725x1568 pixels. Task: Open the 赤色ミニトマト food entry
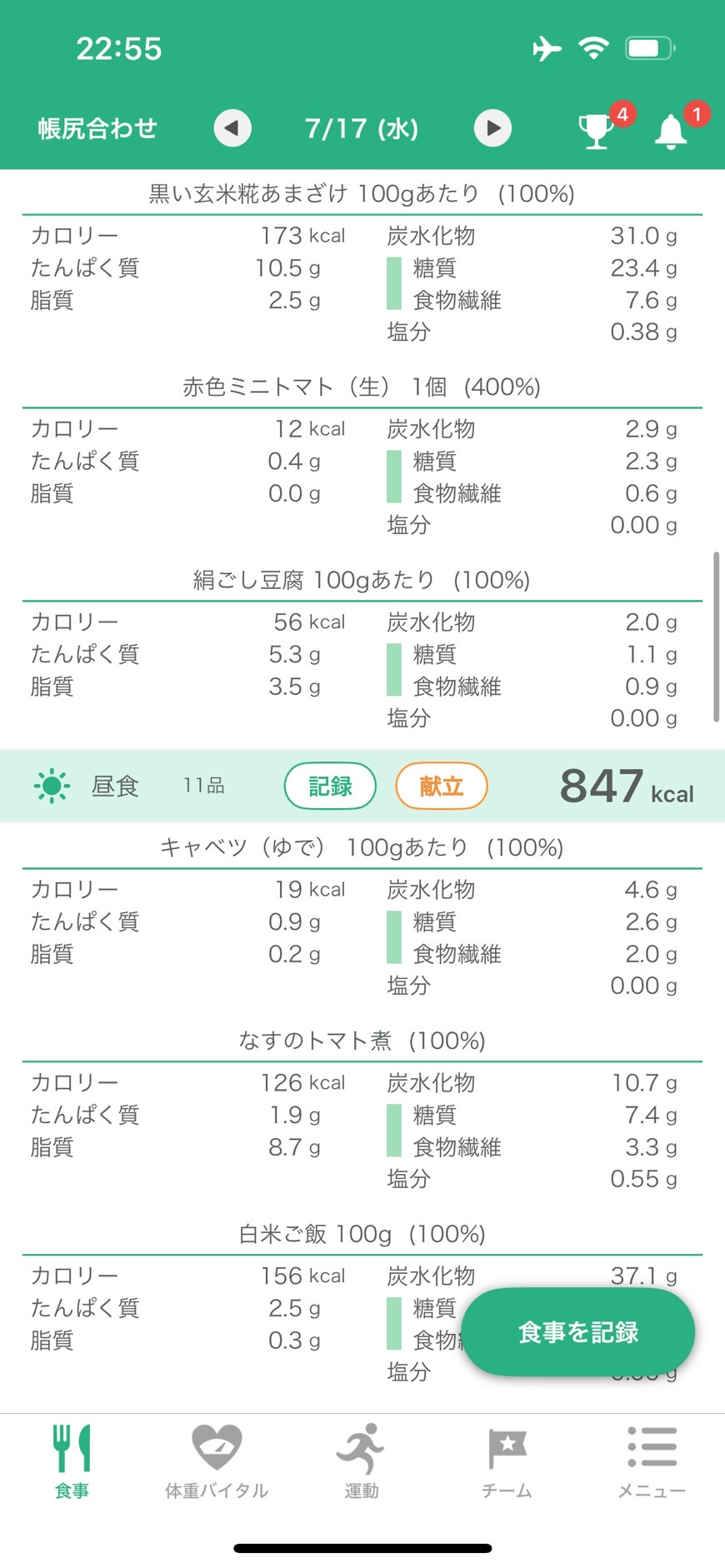[362, 387]
